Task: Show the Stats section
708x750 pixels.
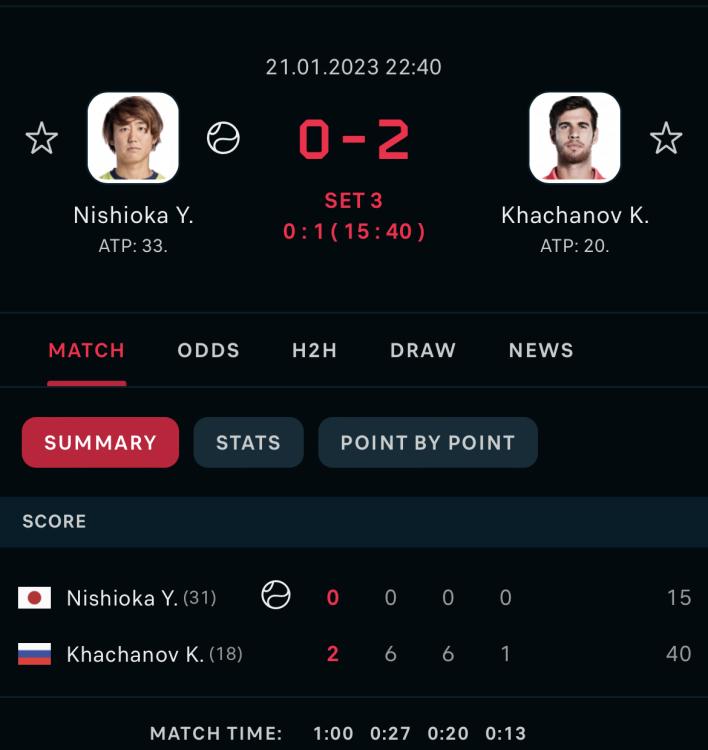Action: pos(248,443)
